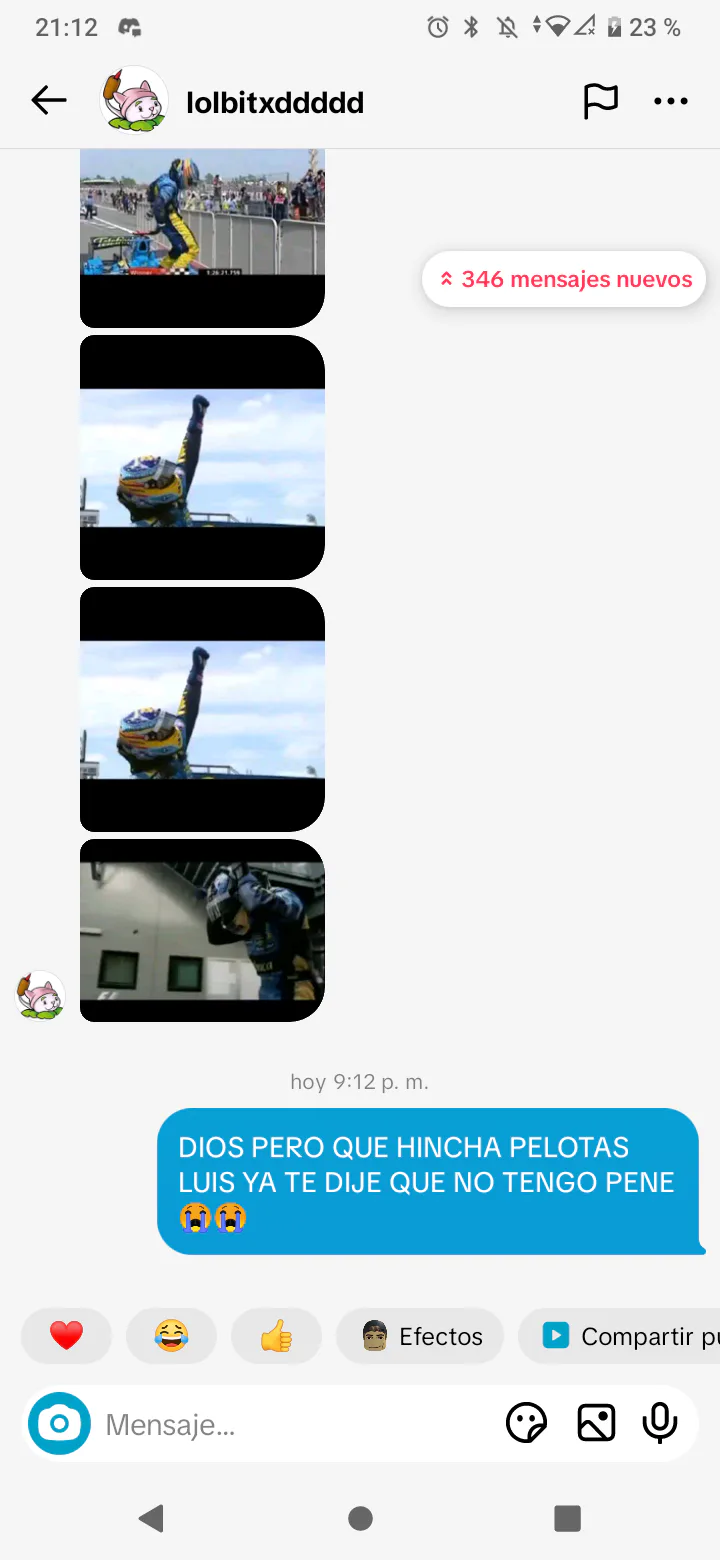Send the thumbs-up quick reaction

click(x=276, y=1336)
